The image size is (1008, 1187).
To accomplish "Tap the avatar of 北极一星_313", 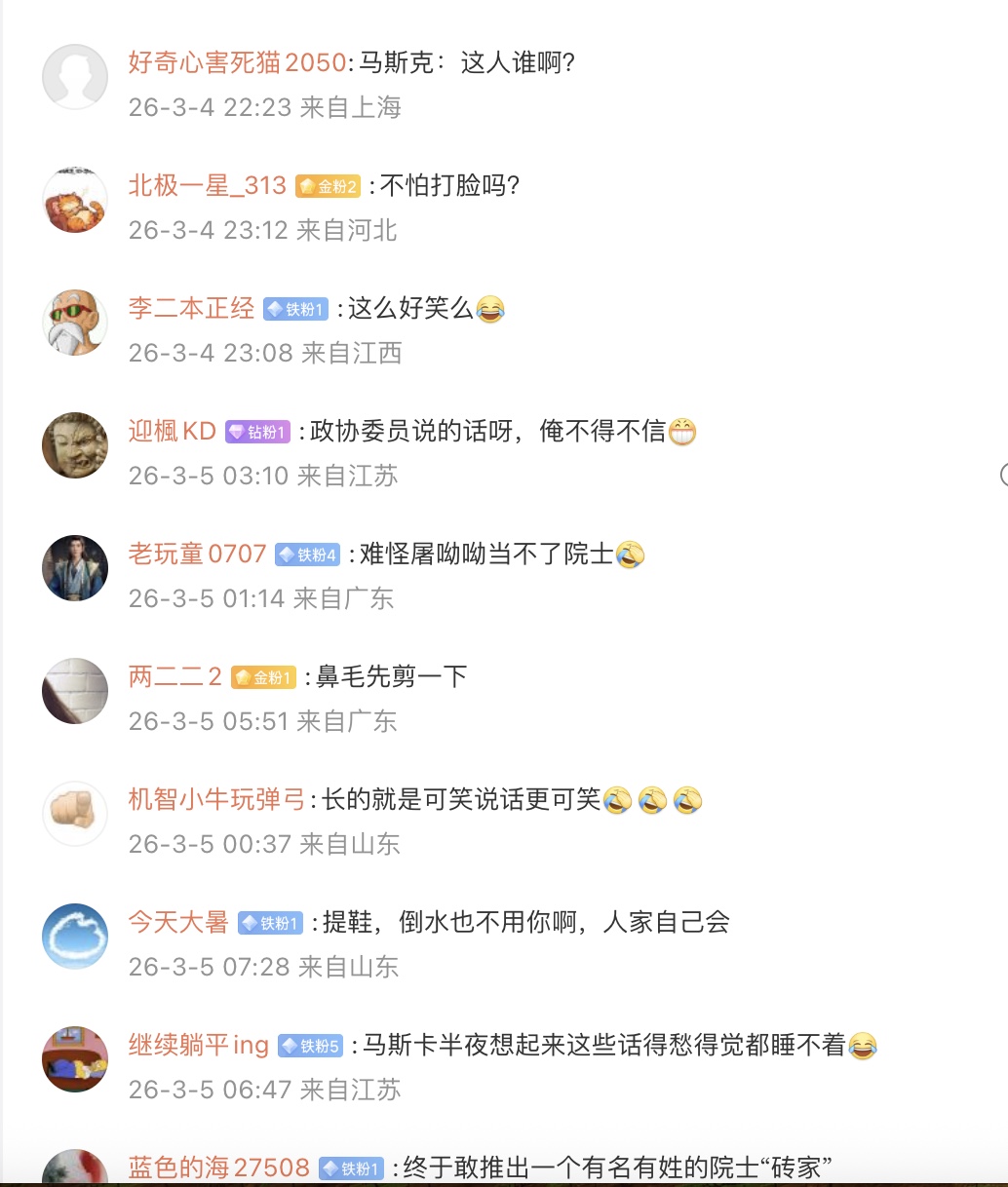I will tap(75, 200).
